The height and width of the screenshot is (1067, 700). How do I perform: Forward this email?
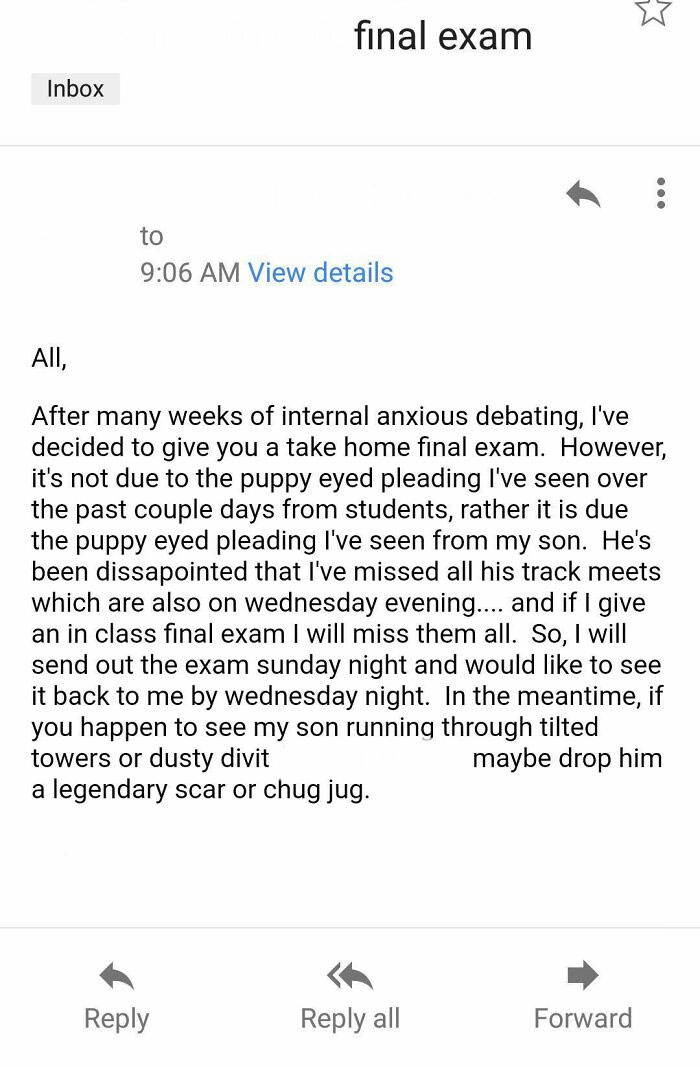click(583, 995)
